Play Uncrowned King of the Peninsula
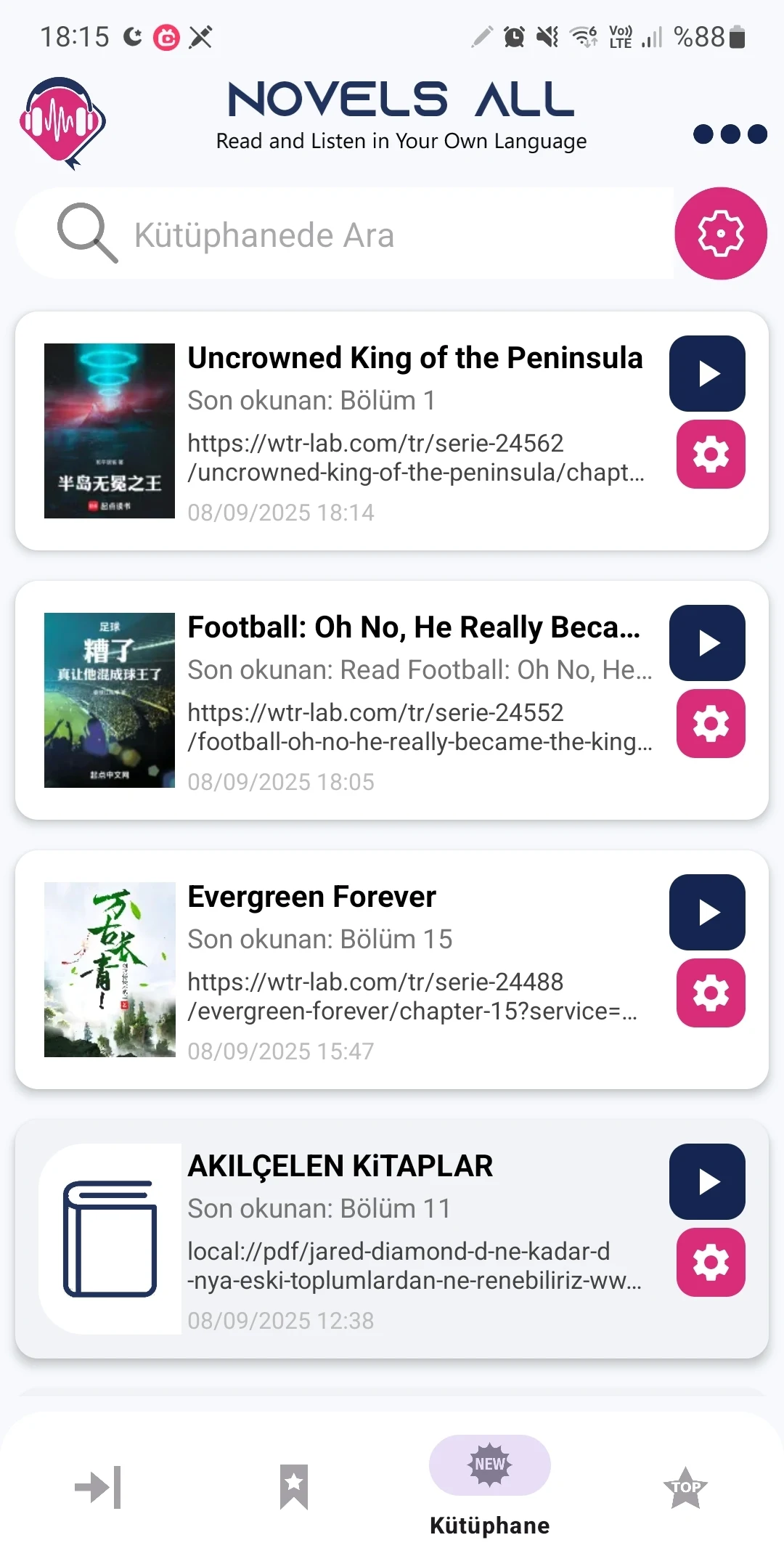The width and height of the screenshot is (784, 1564). pyautogui.click(x=708, y=372)
